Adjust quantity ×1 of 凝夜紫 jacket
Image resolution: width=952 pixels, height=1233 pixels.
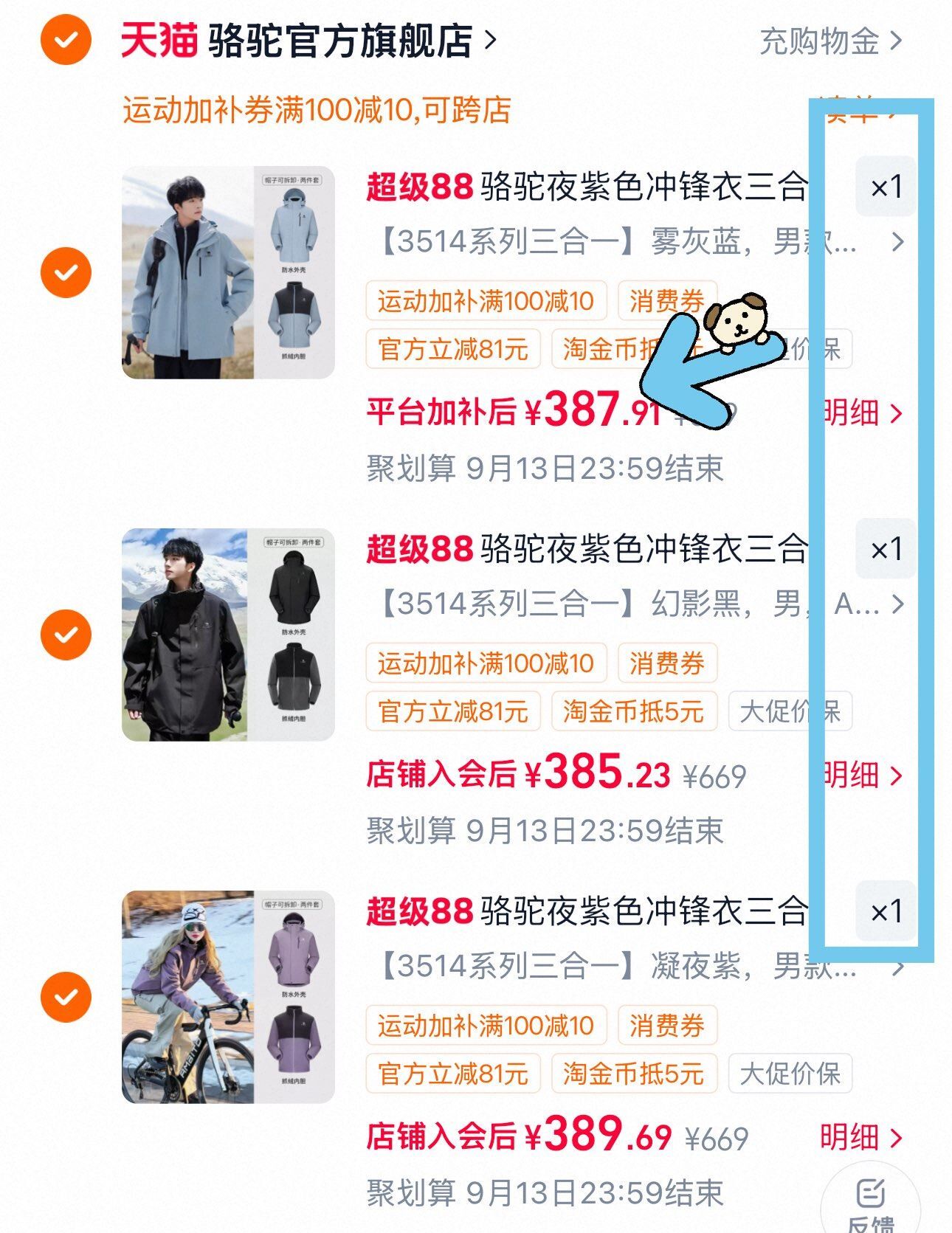click(886, 911)
